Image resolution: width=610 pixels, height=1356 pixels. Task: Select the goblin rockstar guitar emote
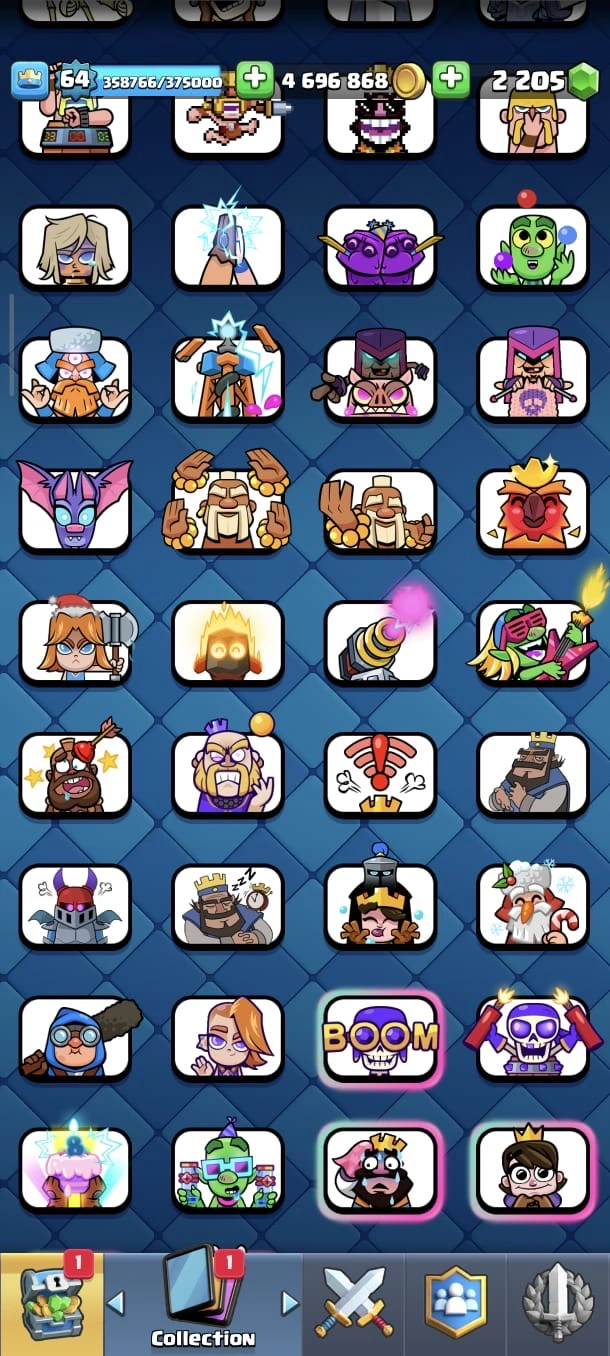(533, 641)
